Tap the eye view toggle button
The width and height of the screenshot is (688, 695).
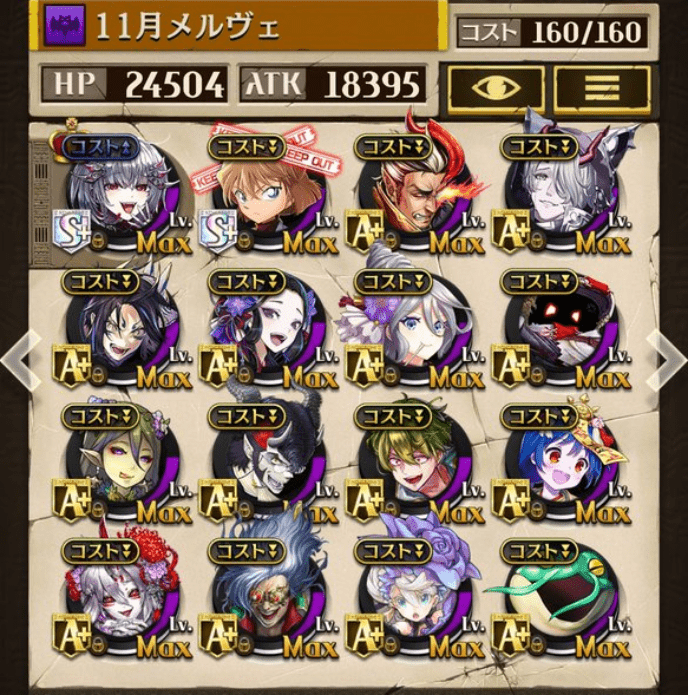click(496, 88)
